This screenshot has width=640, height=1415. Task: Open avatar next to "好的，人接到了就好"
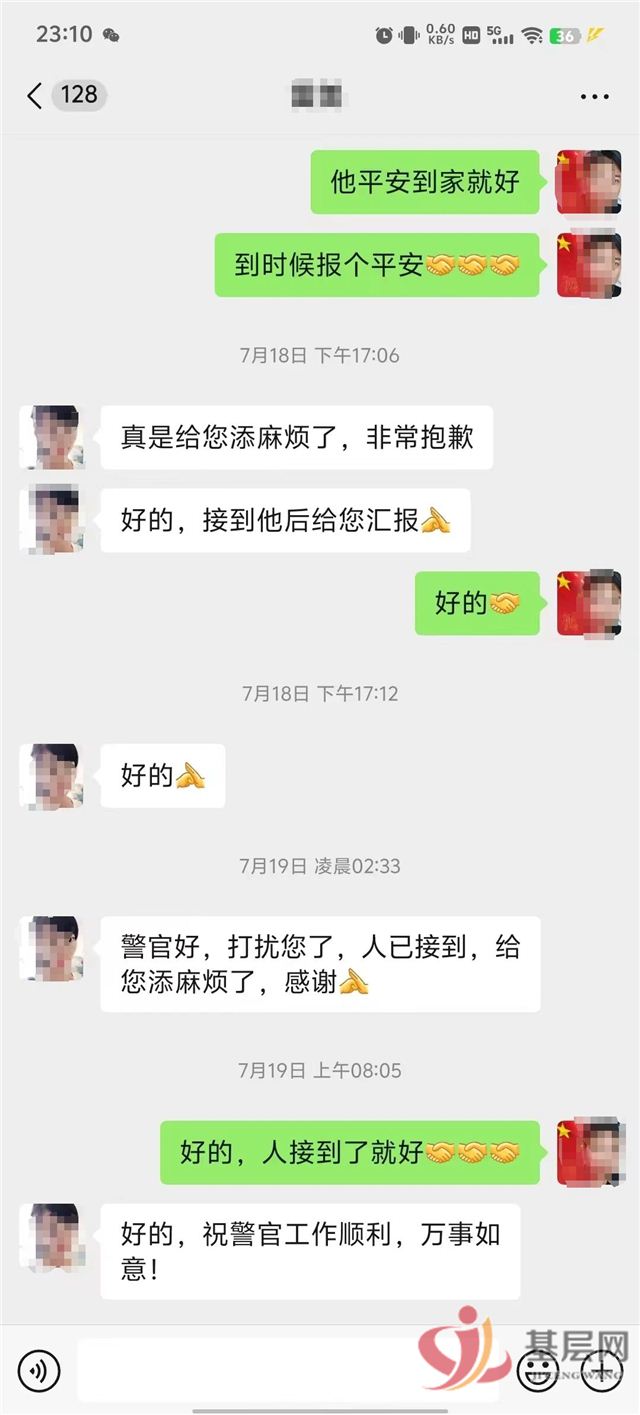tap(589, 1152)
